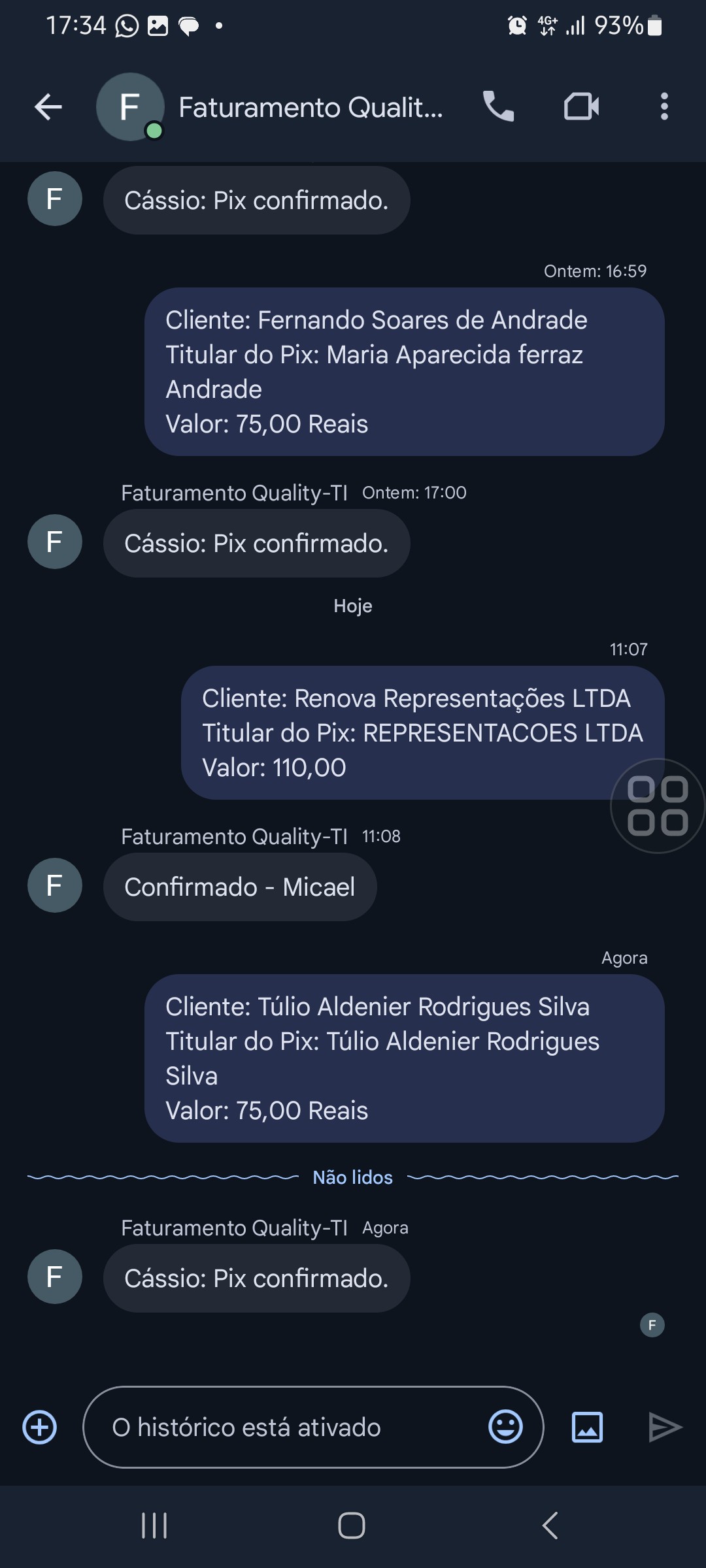Screen dimensions: 706x1568
Task: Open the emoji picker
Action: (505, 1427)
